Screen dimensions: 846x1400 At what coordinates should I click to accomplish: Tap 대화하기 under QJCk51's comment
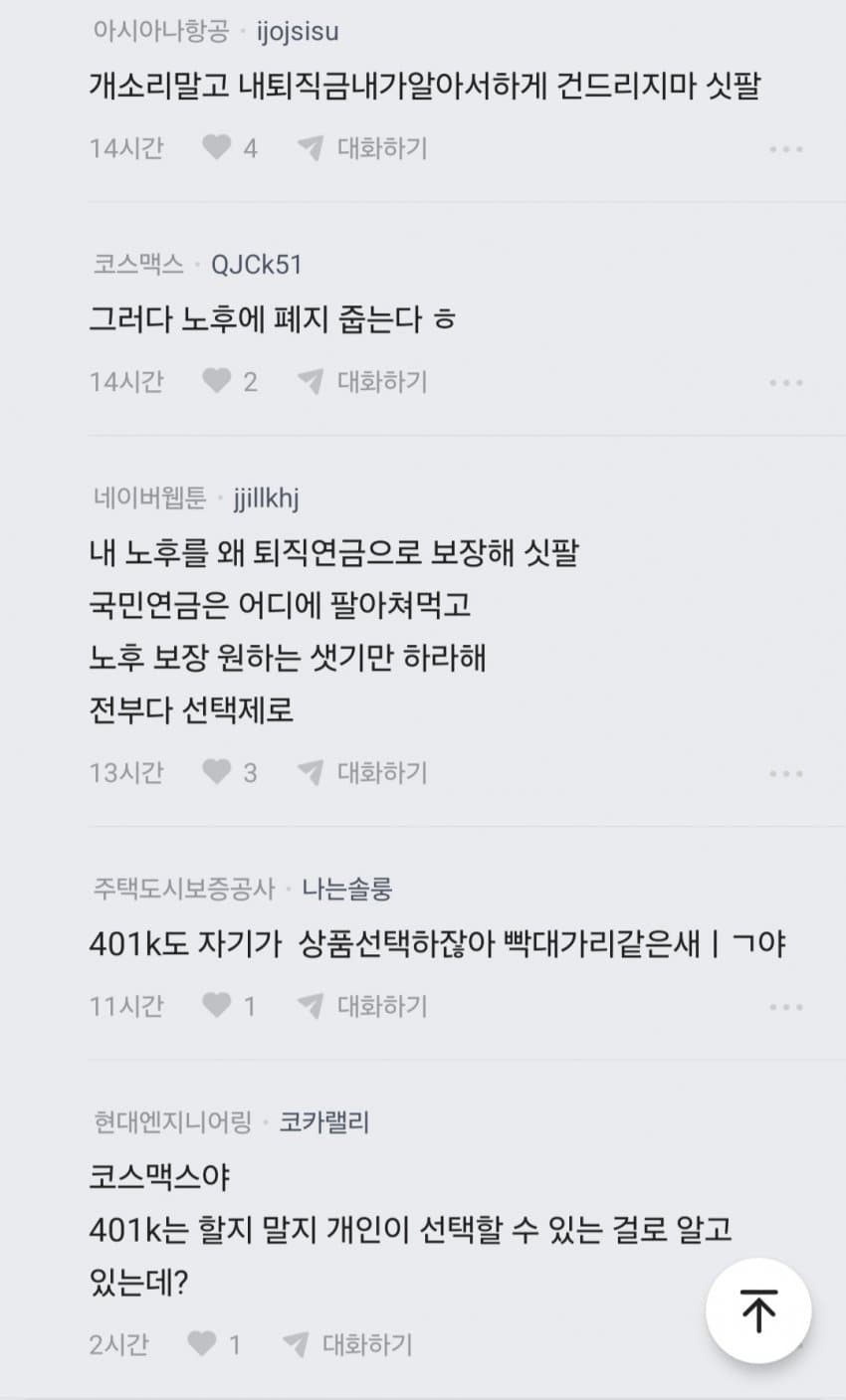[x=363, y=381]
